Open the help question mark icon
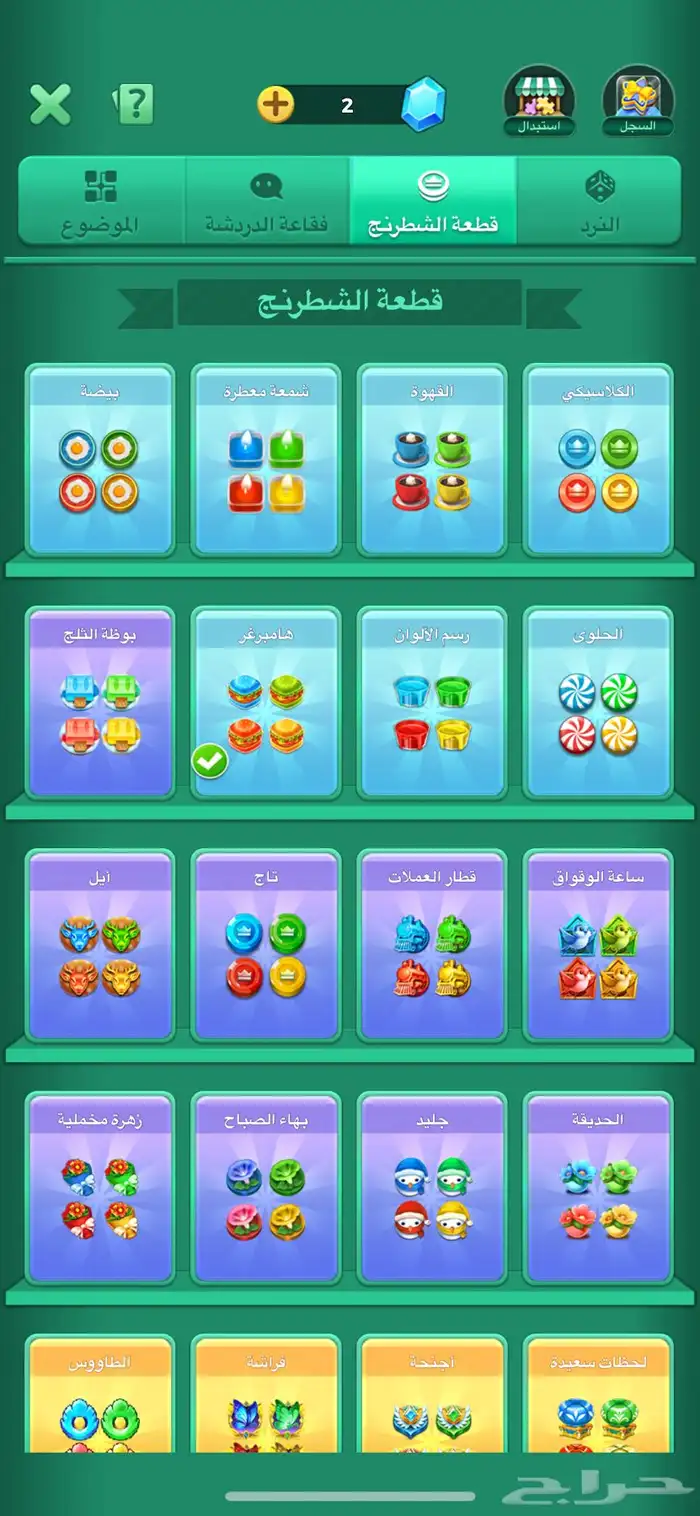Viewport: 700px width, 1516px height. click(135, 104)
